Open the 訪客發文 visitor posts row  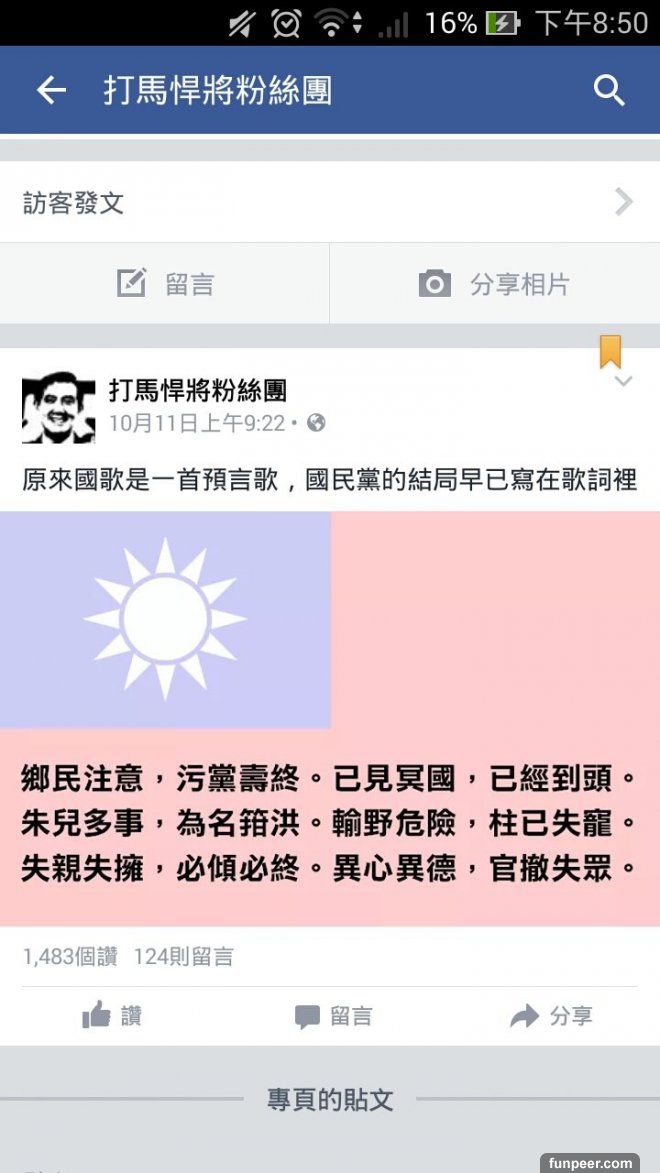pos(329,203)
